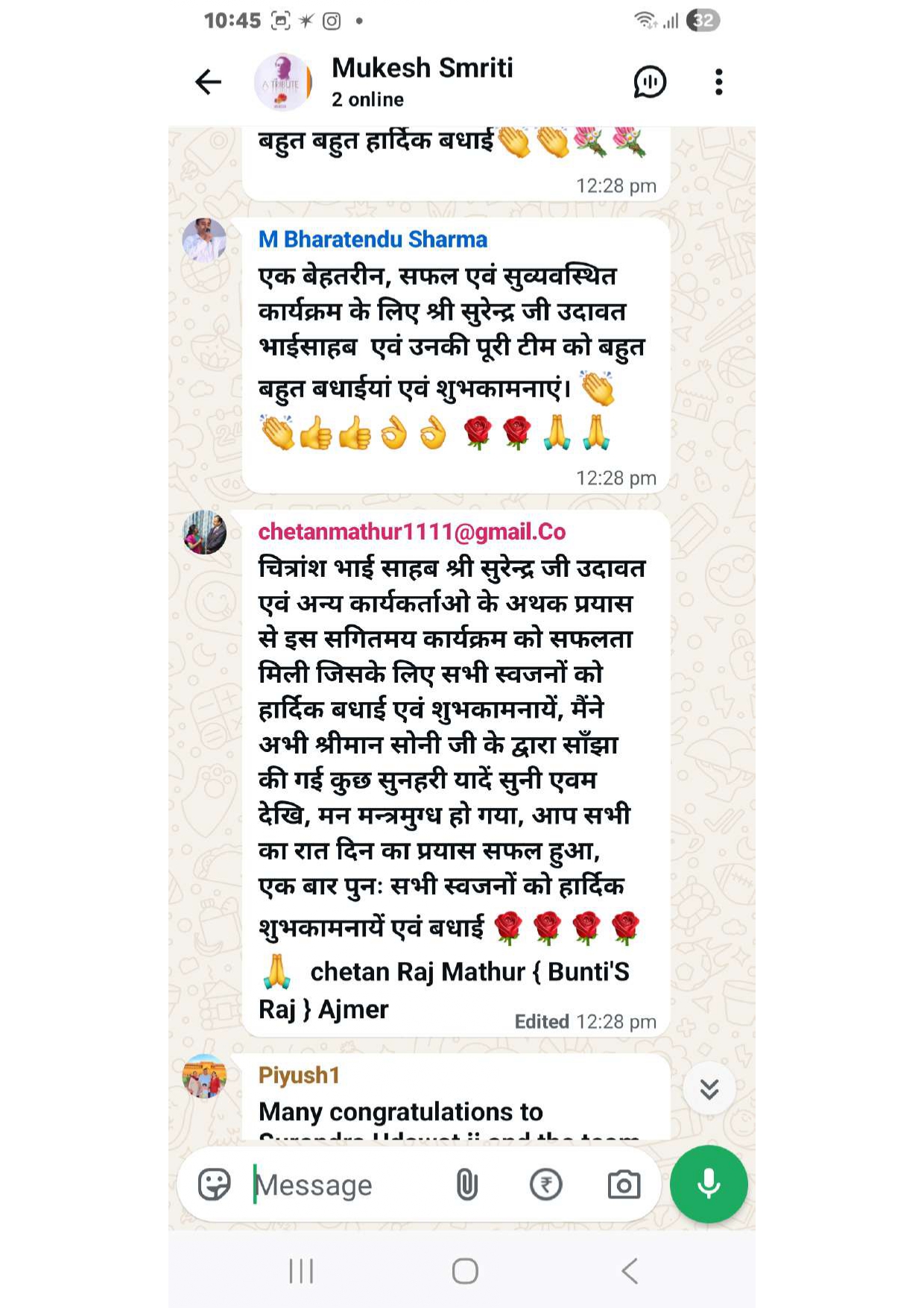This screenshot has width=924, height=1308.
Task: Open the recent apps switcher
Action: [301, 1271]
